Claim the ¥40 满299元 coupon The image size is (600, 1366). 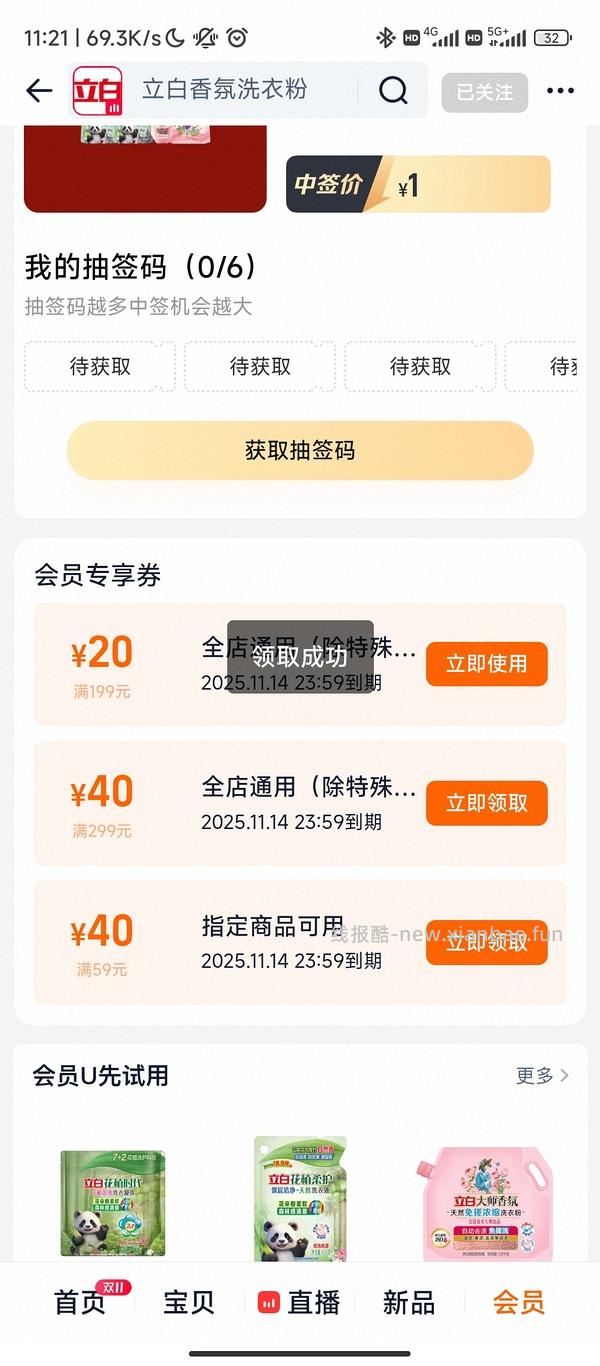486,803
